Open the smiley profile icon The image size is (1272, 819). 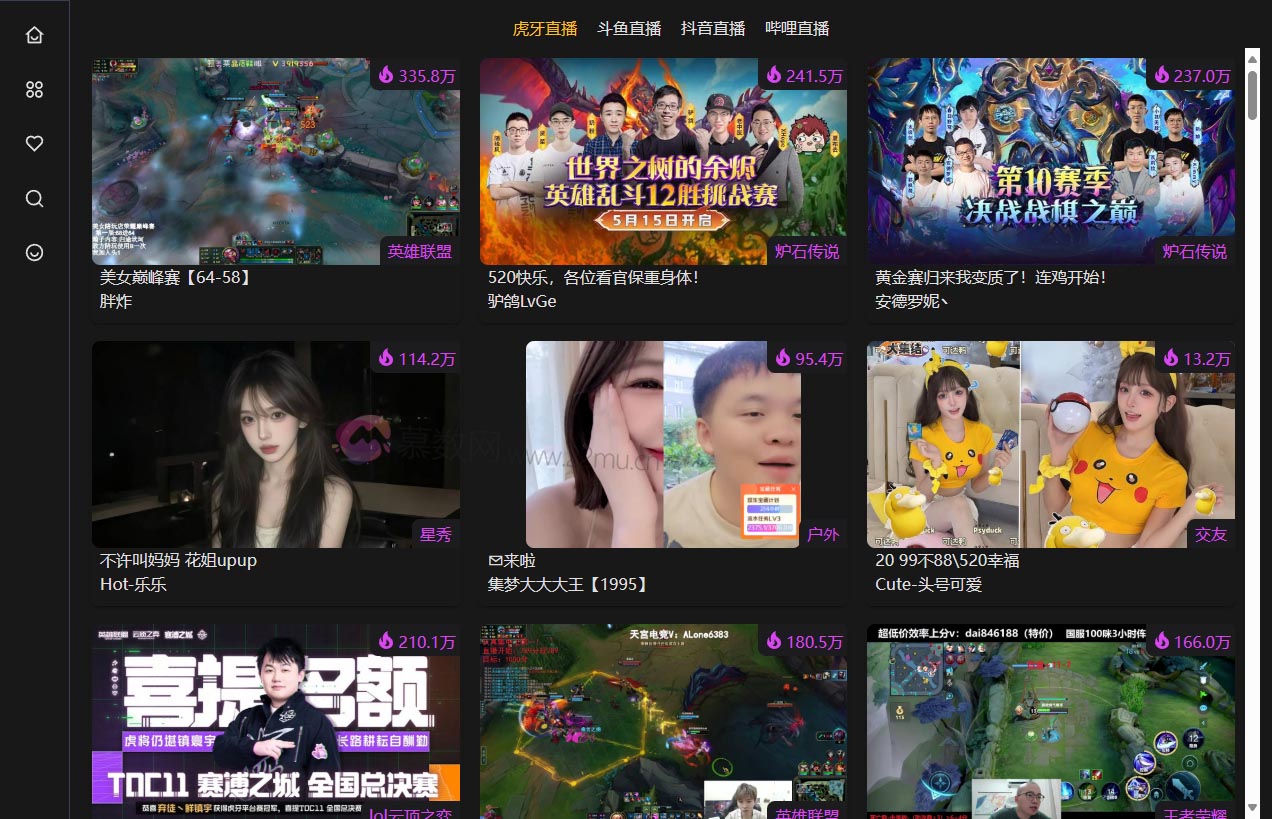click(x=34, y=253)
